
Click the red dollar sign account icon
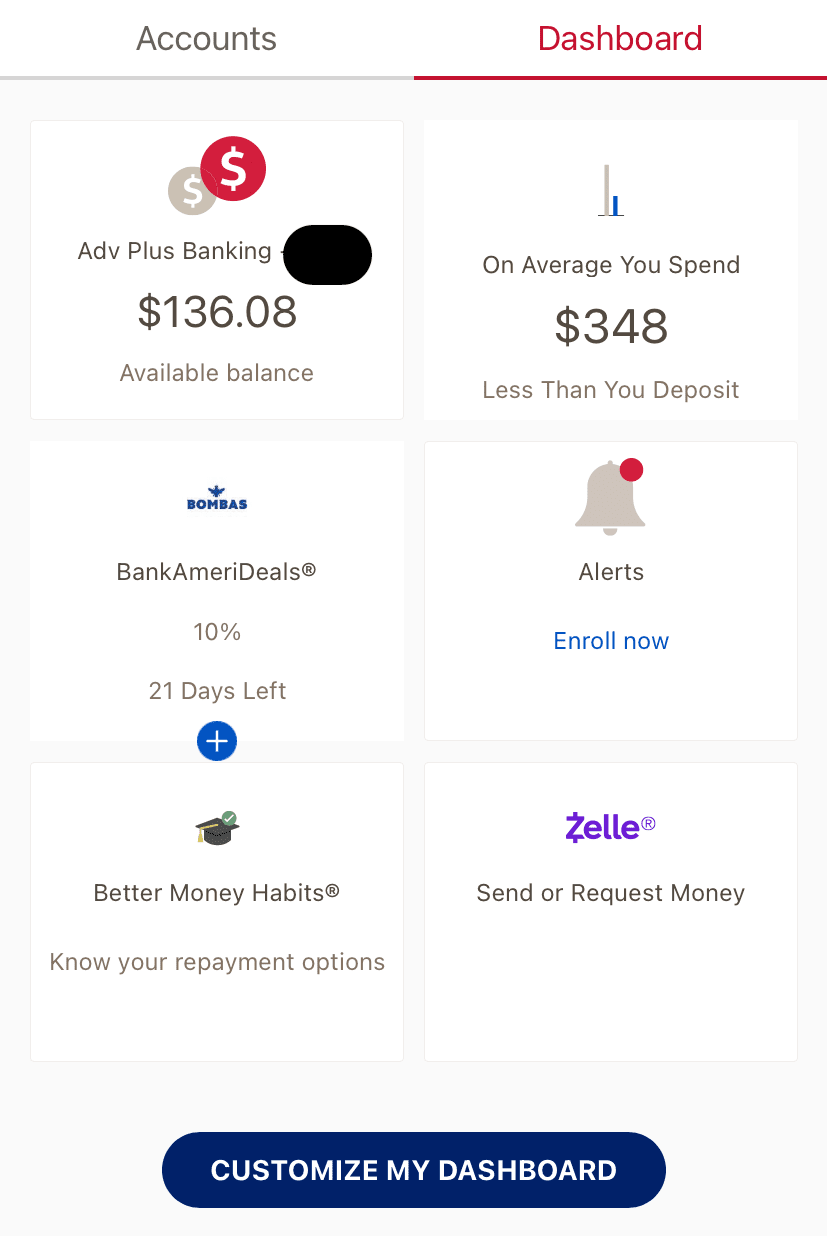[233, 169]
